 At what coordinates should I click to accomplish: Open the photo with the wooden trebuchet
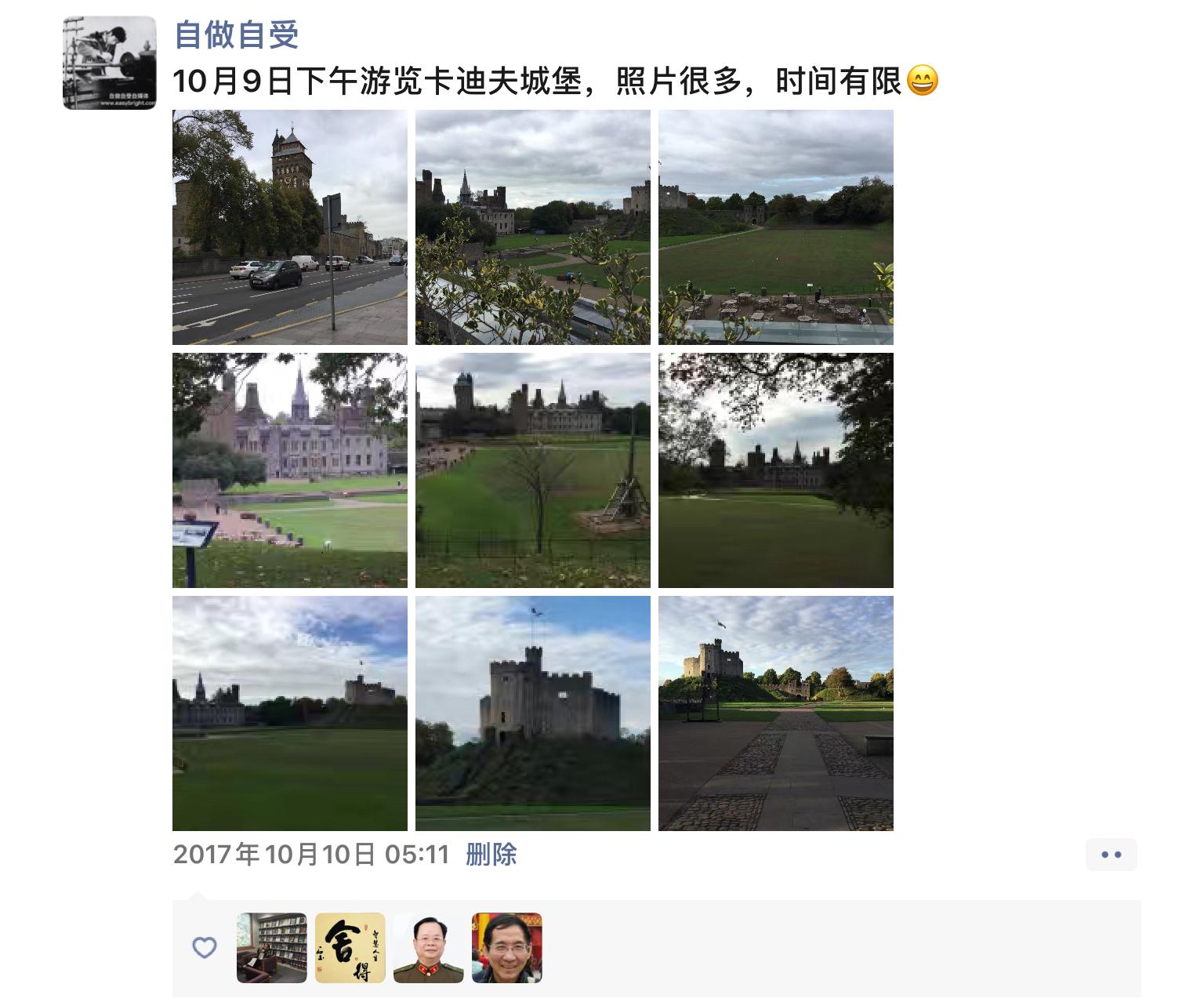[x=532, y=470]
